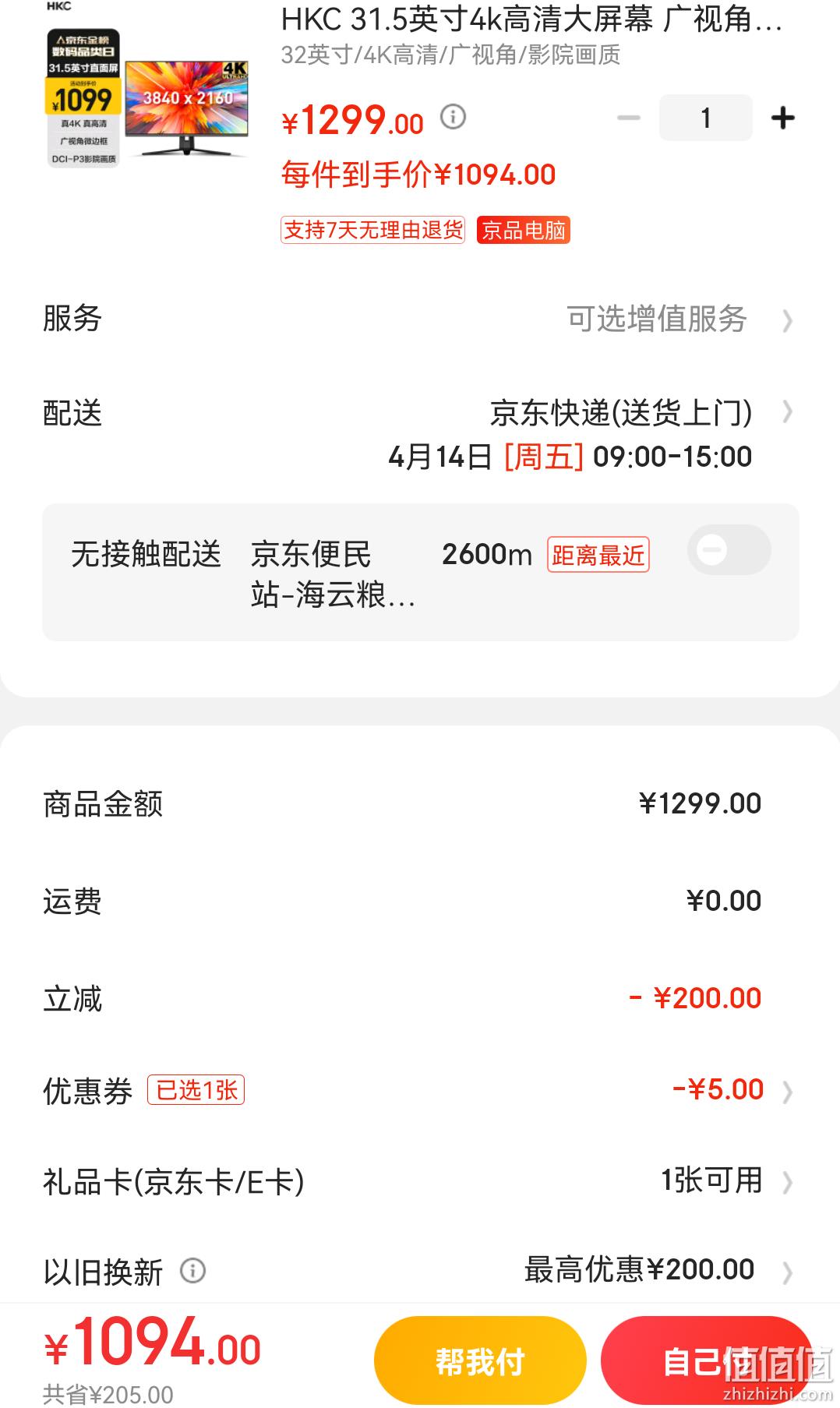Decrease quantity with the minus button
The height and width of the screenshot is (1408, 840).
628,118
